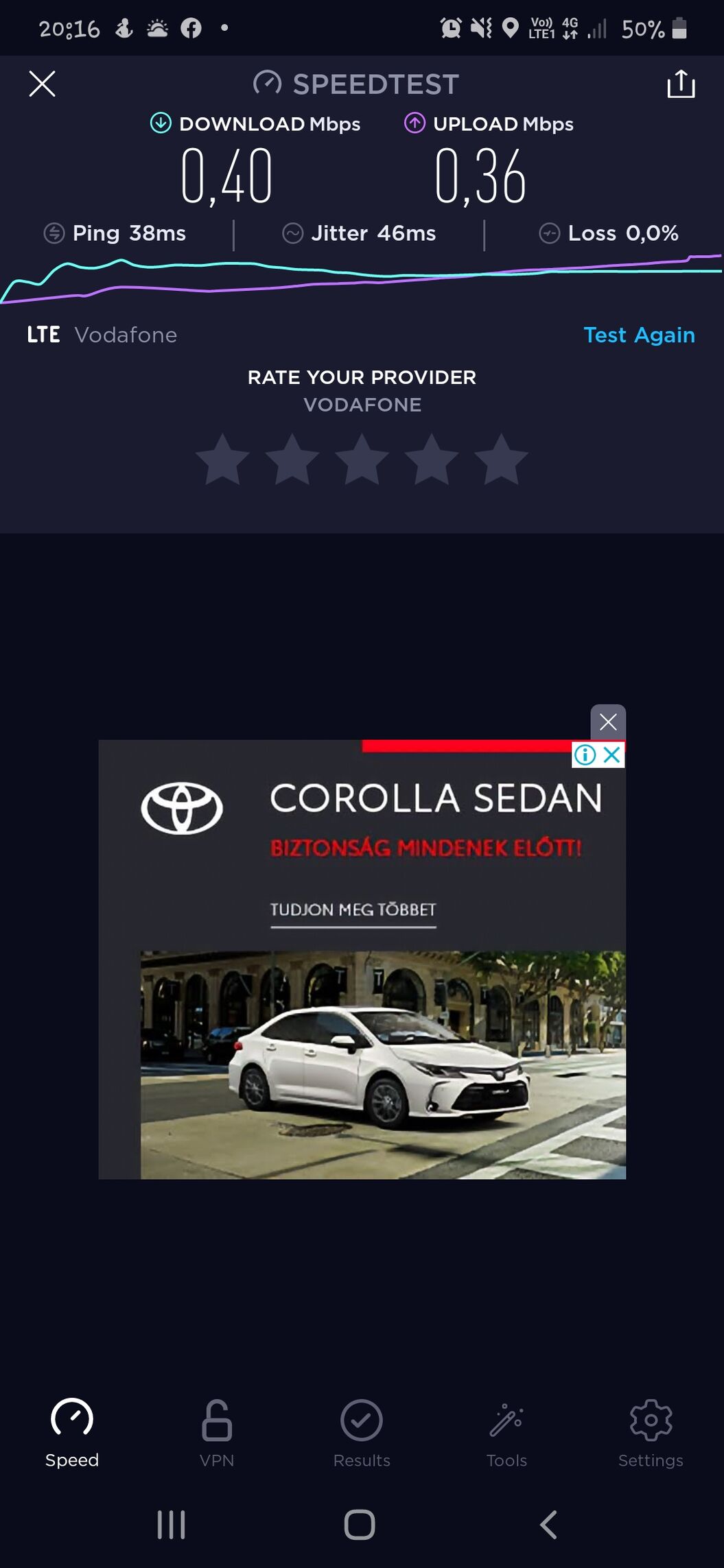Rate Vodafone with the third star

pyautogui.click(x=362, y=460)
